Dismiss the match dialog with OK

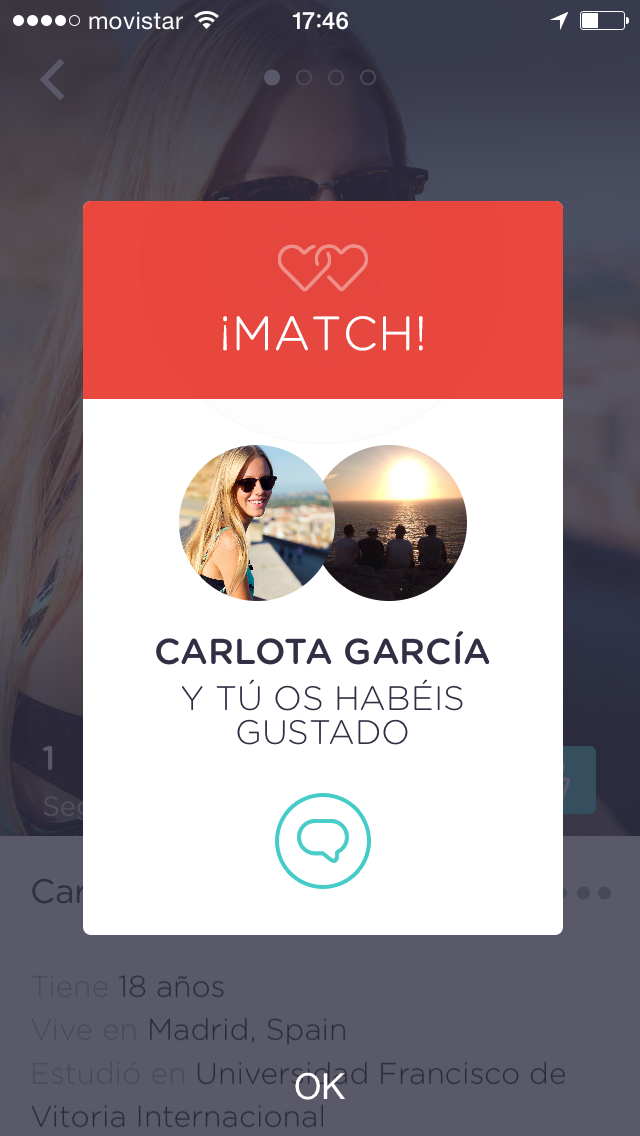[320, 1088]
